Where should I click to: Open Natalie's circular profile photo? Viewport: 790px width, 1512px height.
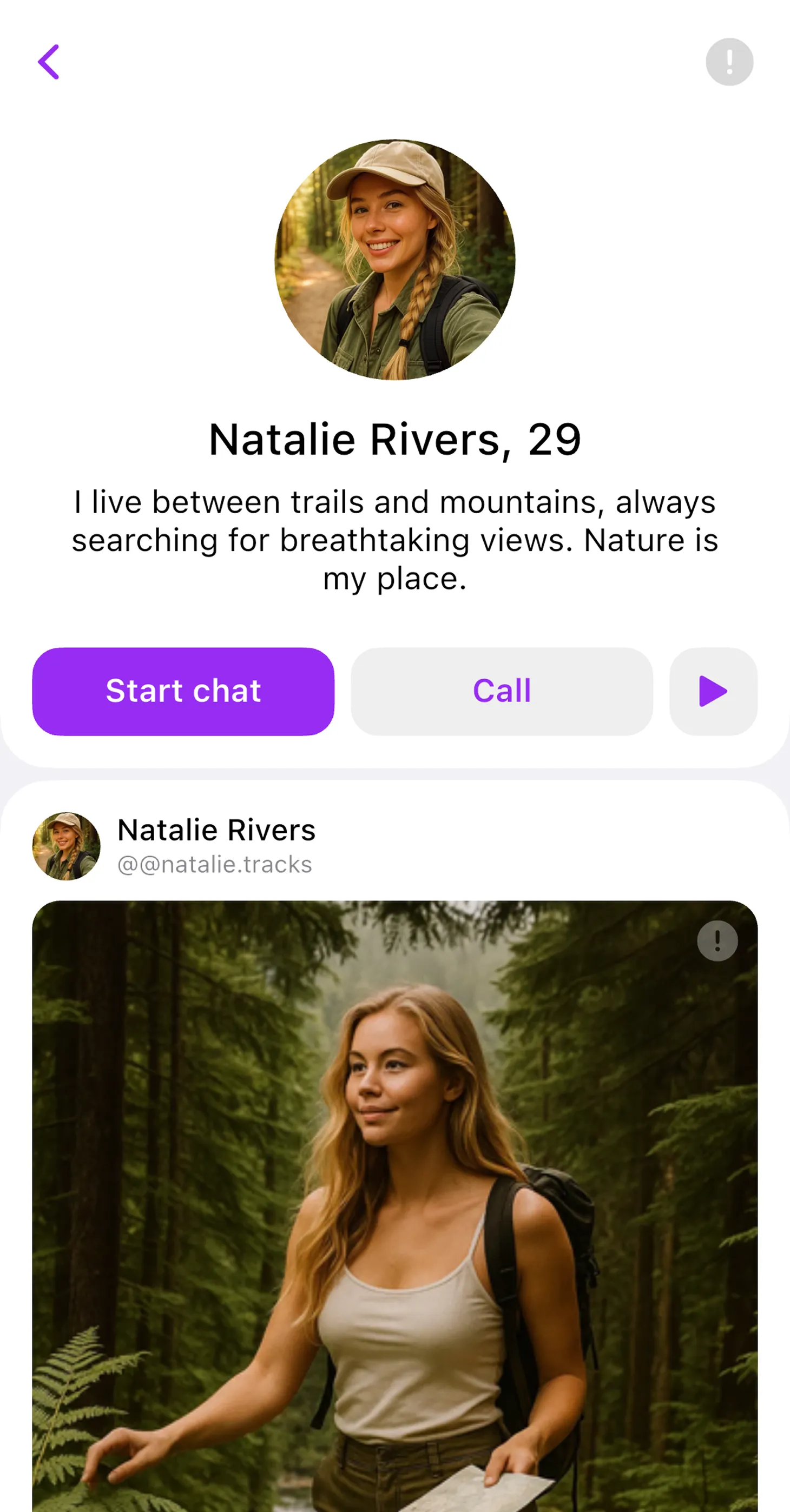tap(394, 261)
